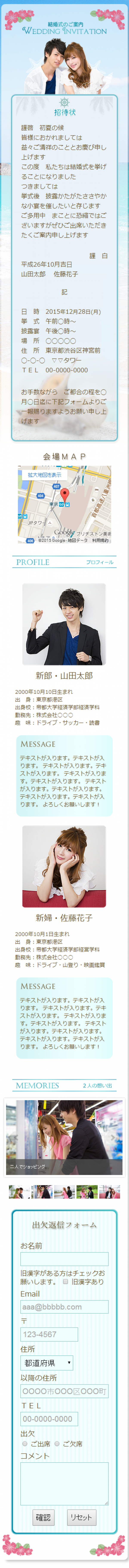Tap the TEL phone number field
129x1568 pixels.
49,1419
